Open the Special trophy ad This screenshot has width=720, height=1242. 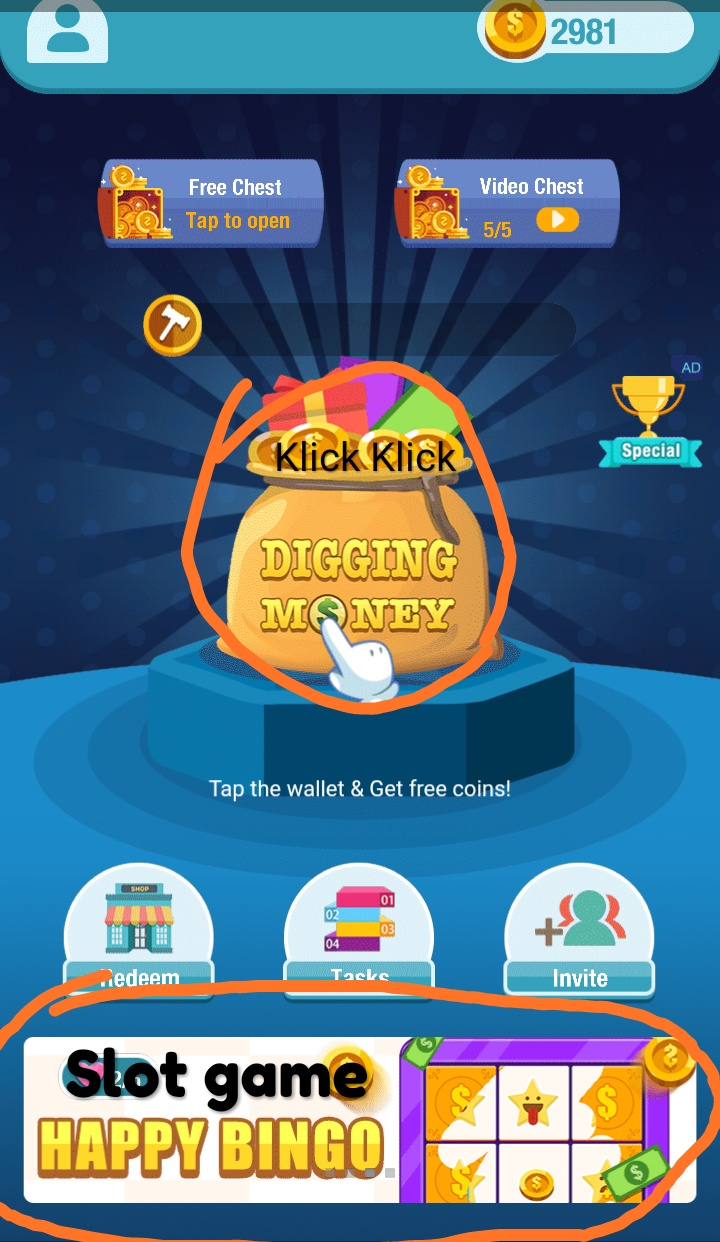[x=650, y=420]
